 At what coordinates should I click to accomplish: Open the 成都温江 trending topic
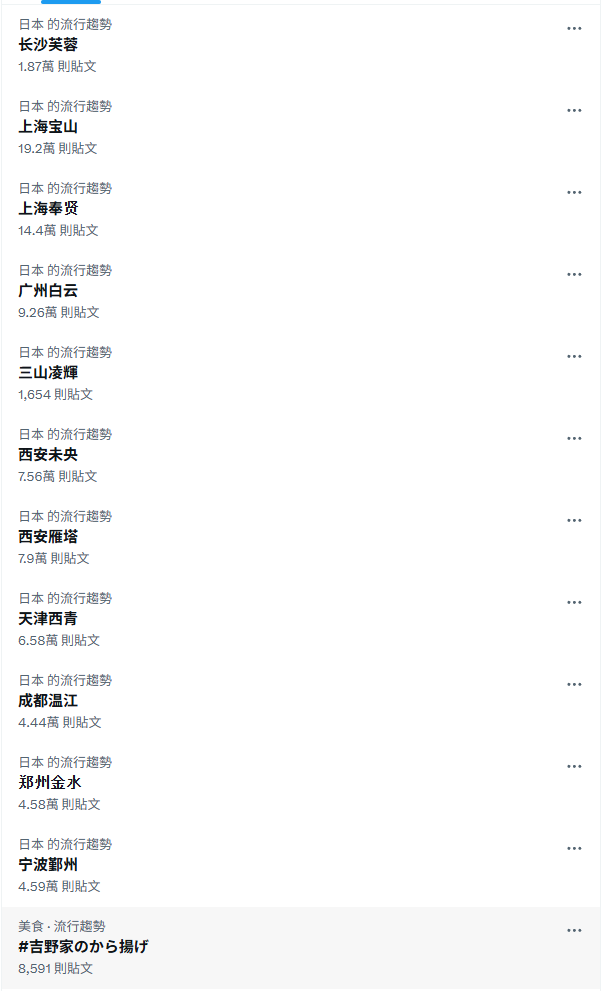(301, 703)
